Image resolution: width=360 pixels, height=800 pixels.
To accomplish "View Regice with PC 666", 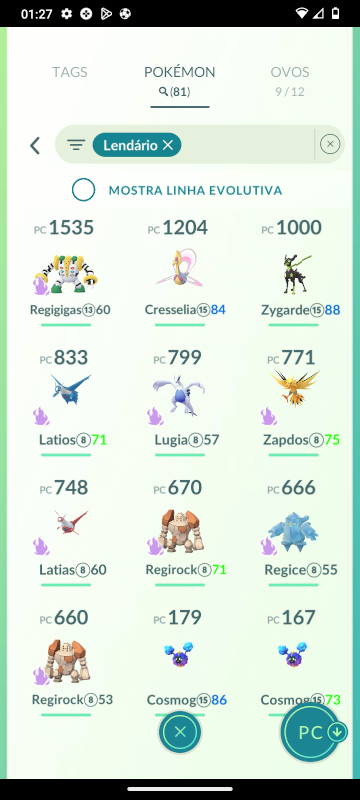I will (293, 532).
